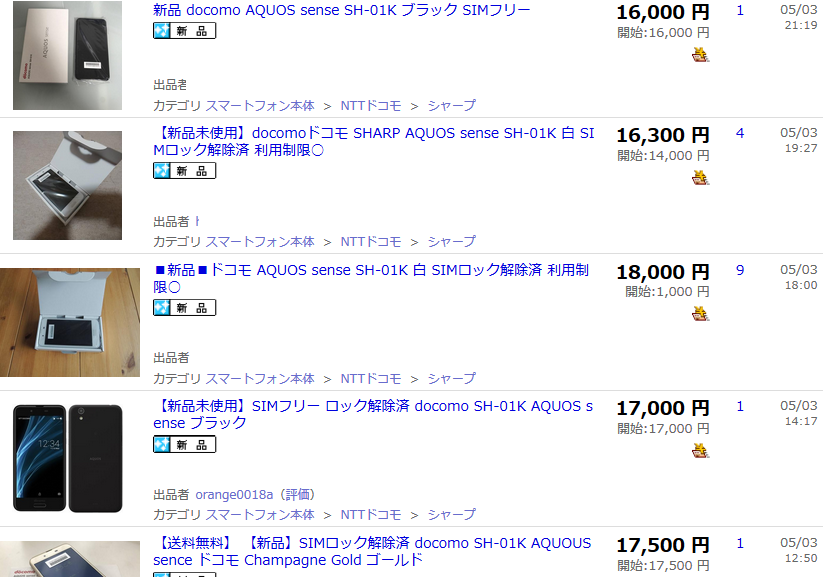Tap the trophy icon under the 17,000円 price
The image size is (824, 577).
(x=700, y=451)
